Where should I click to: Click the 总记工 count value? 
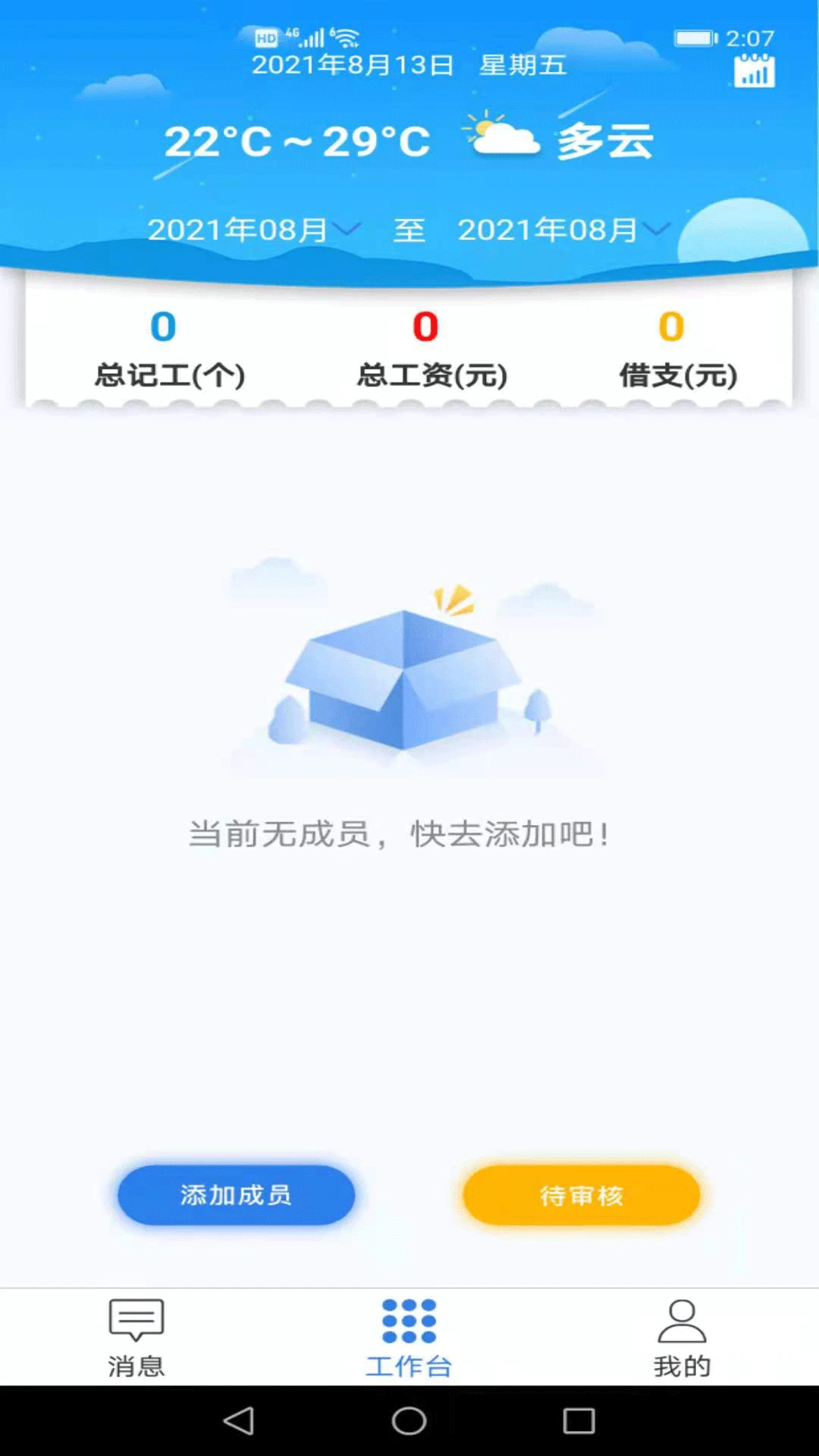coord(162,326)
